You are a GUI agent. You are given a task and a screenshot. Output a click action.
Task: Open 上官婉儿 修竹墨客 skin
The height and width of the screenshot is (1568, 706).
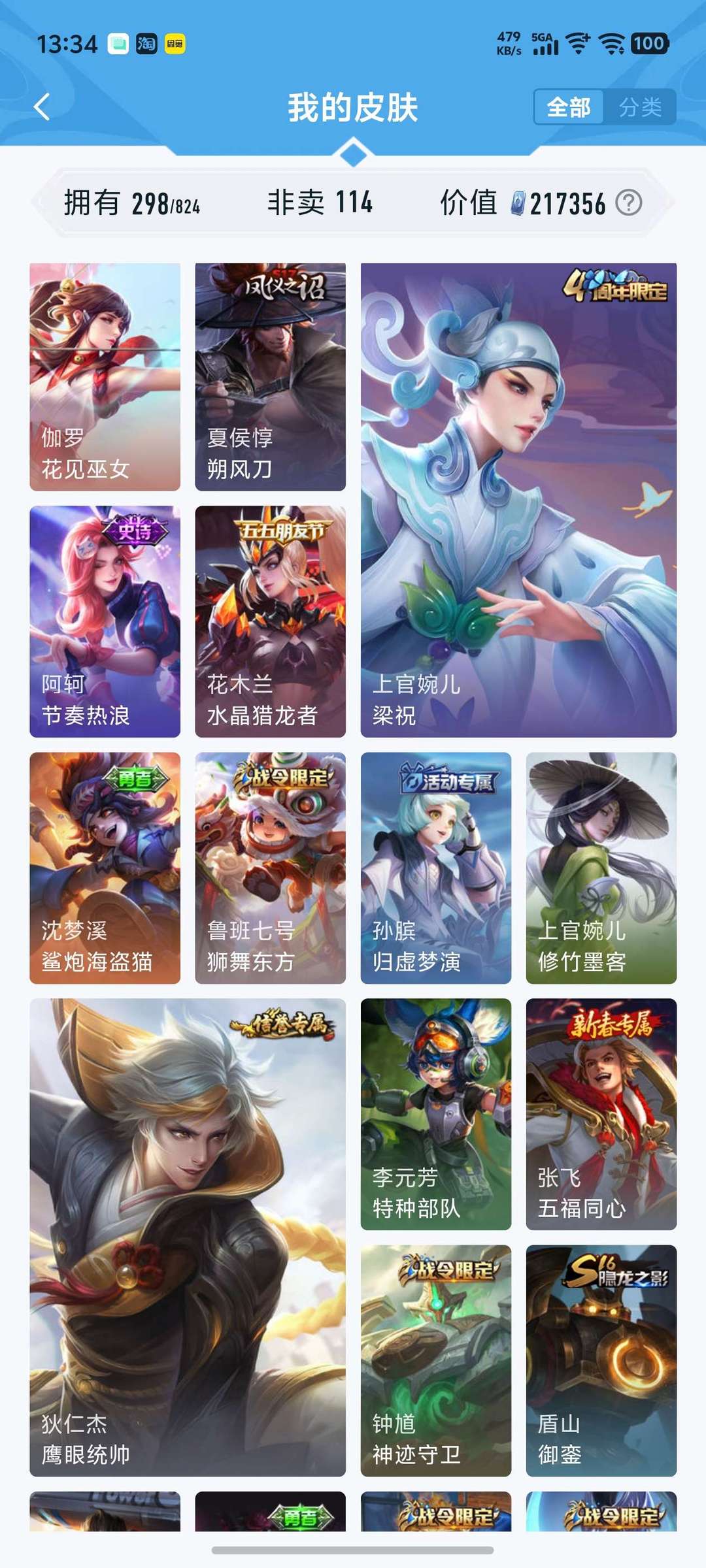coord(601,868)
